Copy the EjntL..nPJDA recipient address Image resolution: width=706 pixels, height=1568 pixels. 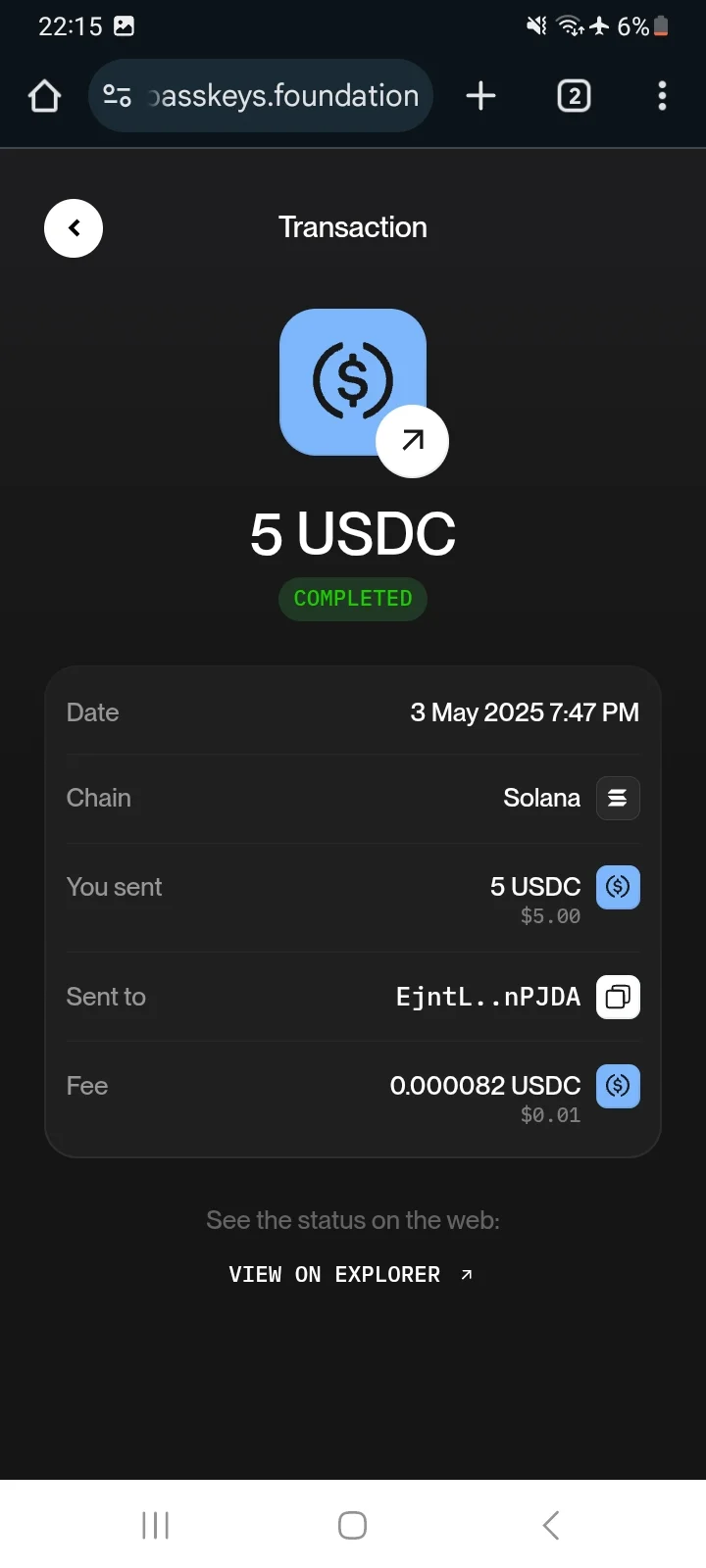pos(618,997)
